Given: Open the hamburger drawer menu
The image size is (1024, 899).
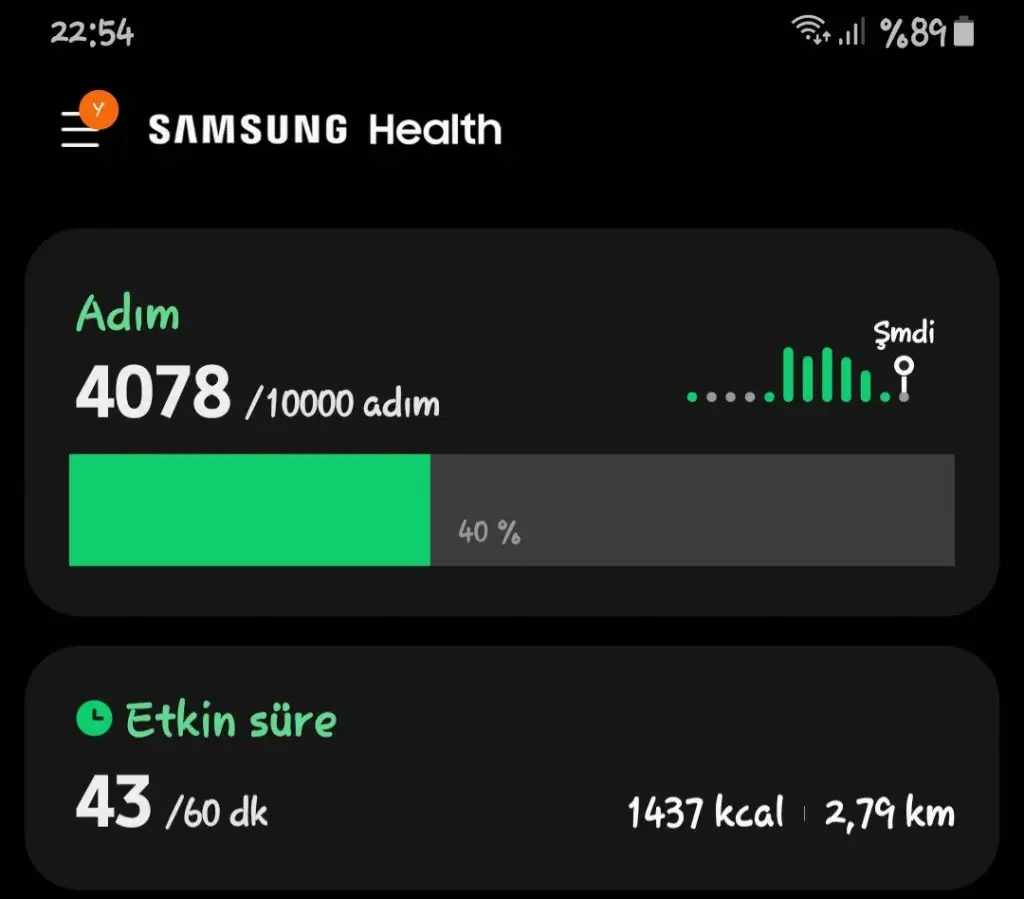Looking at the screenshot, I should click(80, 130).
